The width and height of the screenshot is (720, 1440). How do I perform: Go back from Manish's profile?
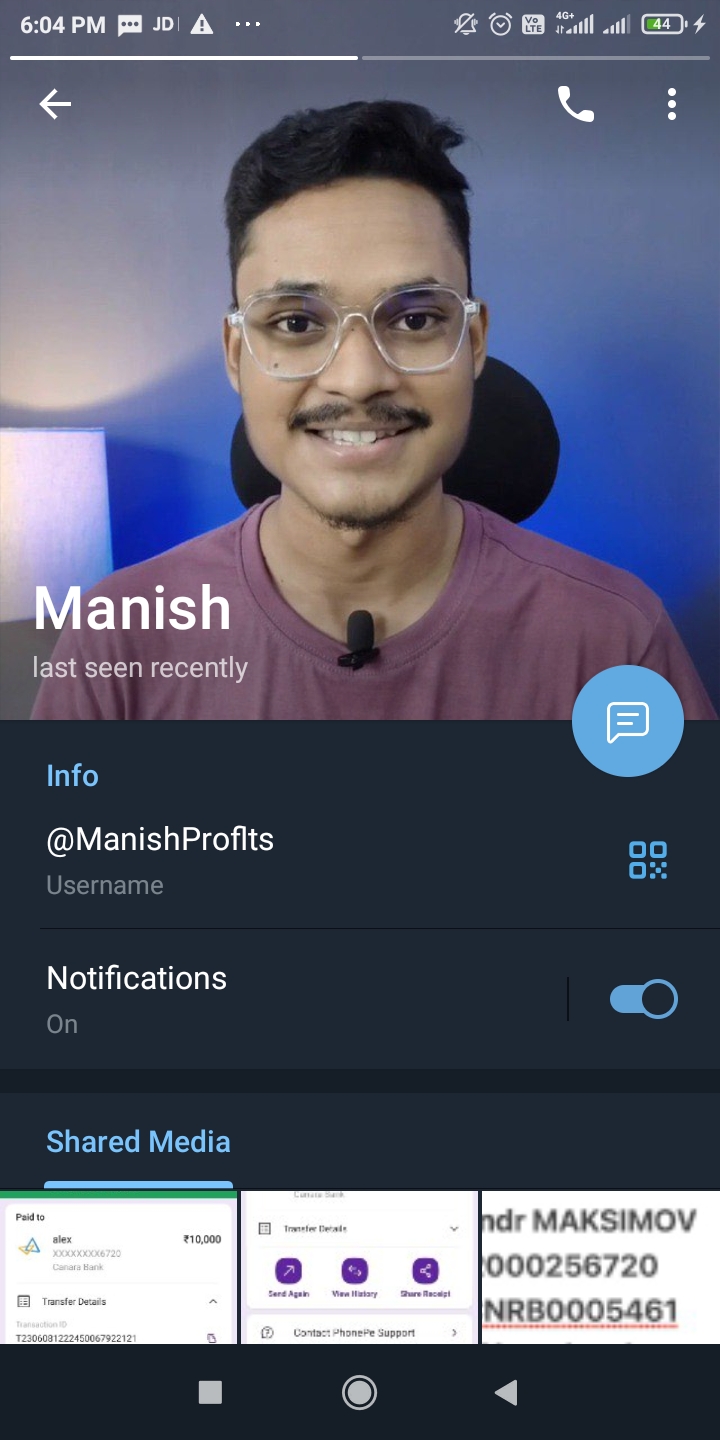tap(55, 104)
